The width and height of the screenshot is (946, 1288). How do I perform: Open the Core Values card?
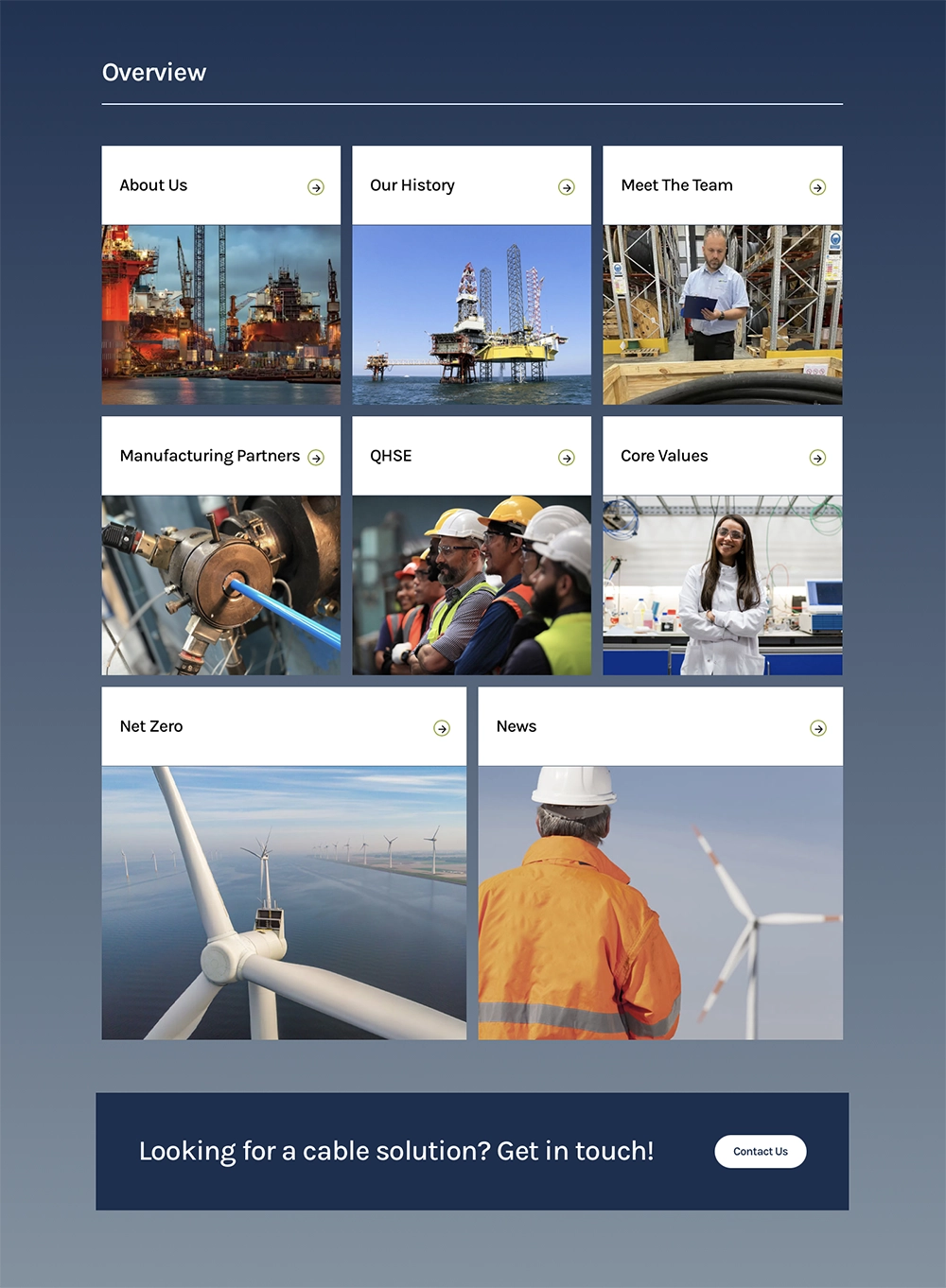(x=722, y=457)
